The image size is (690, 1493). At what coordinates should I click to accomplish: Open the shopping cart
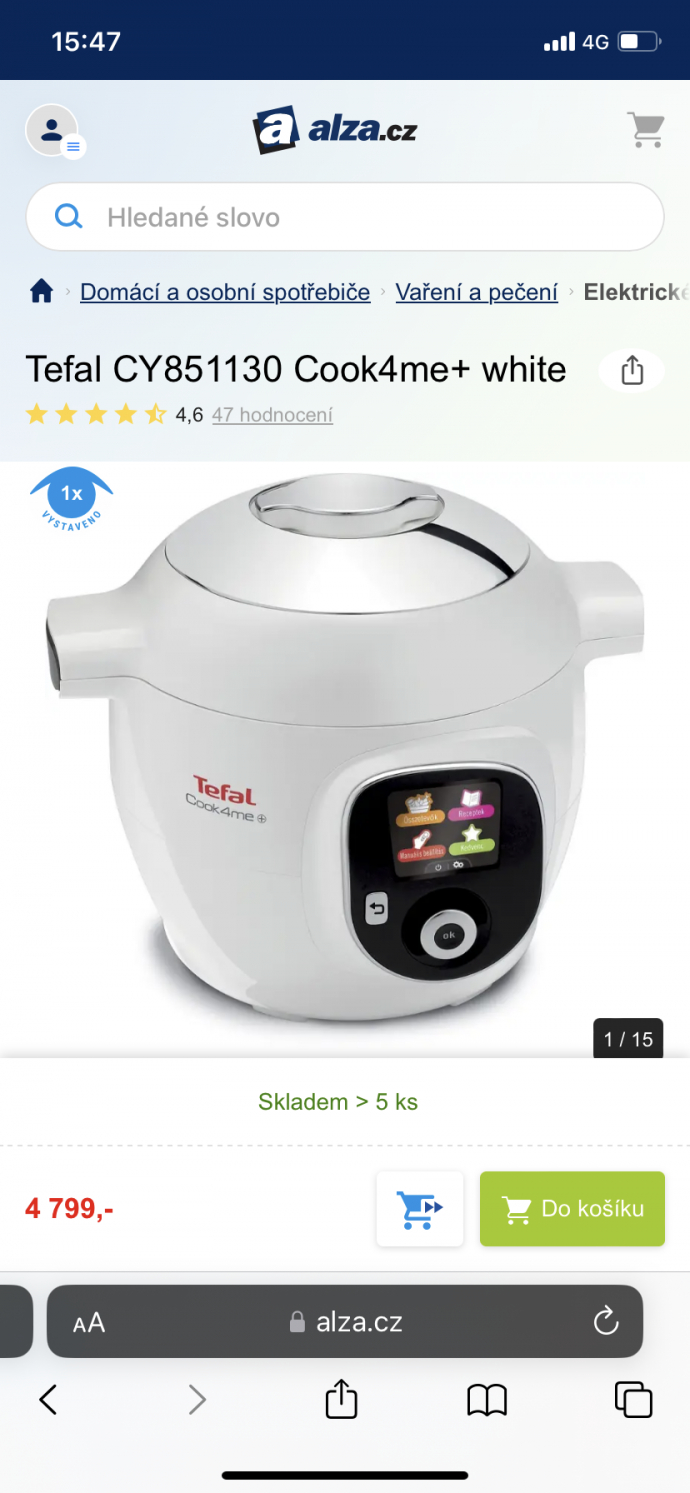[646, 130]
